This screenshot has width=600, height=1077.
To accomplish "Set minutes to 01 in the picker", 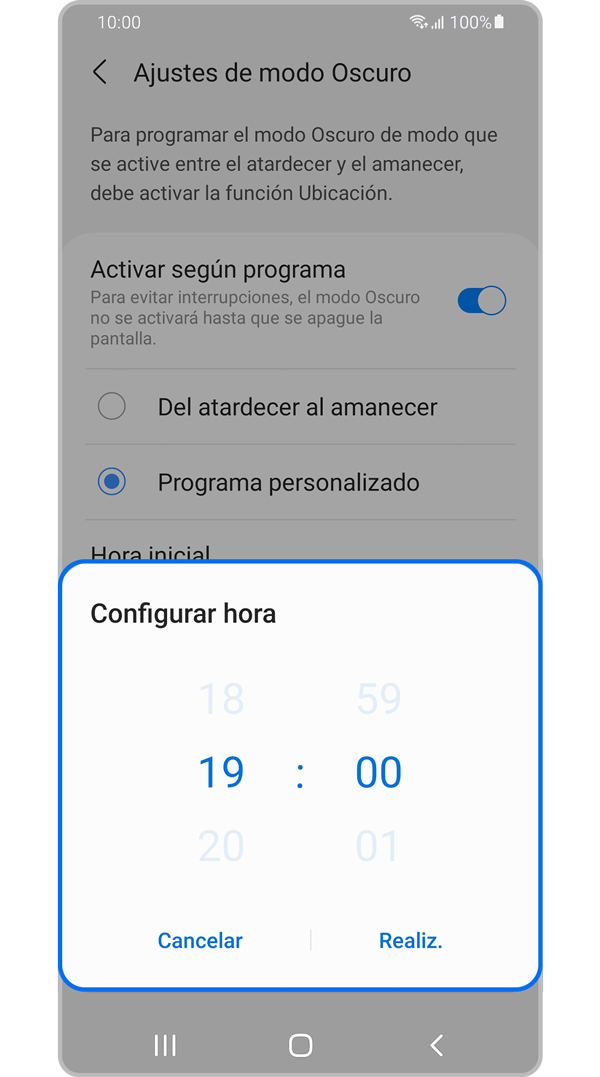I will (x=378, y=846).
